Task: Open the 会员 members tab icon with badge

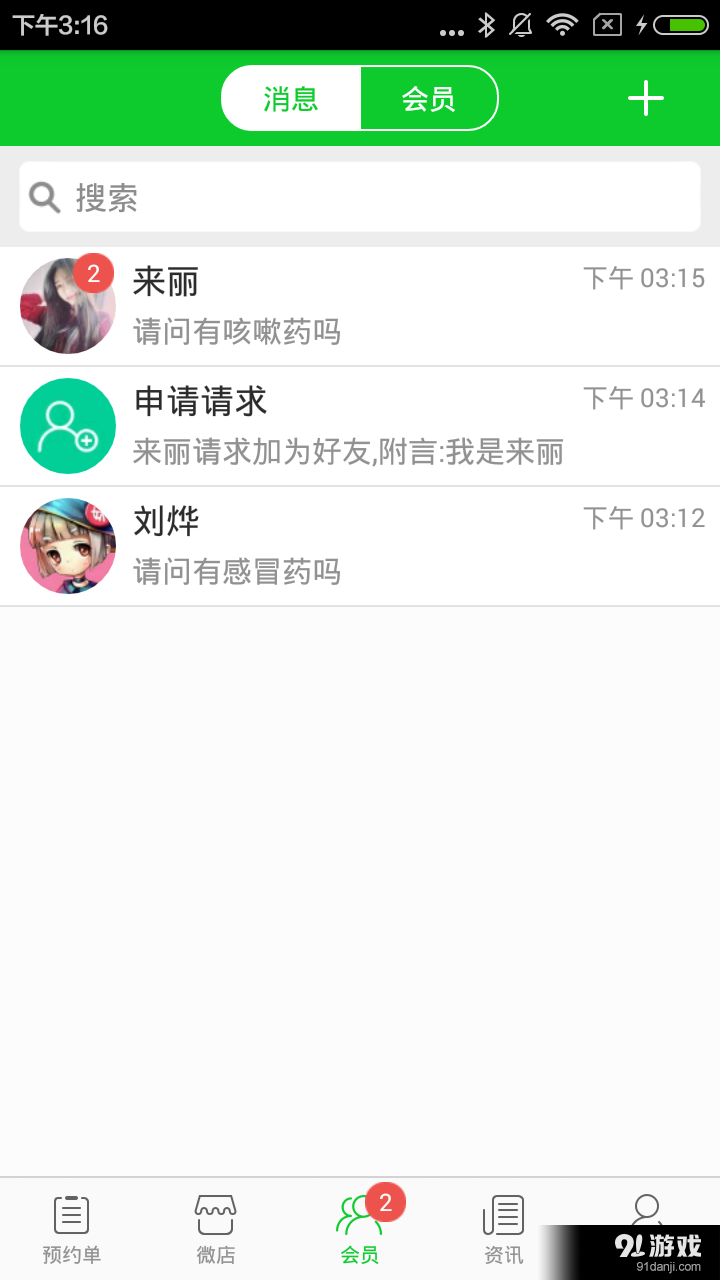Action: pyautogui.click(x=358, y=1215)
